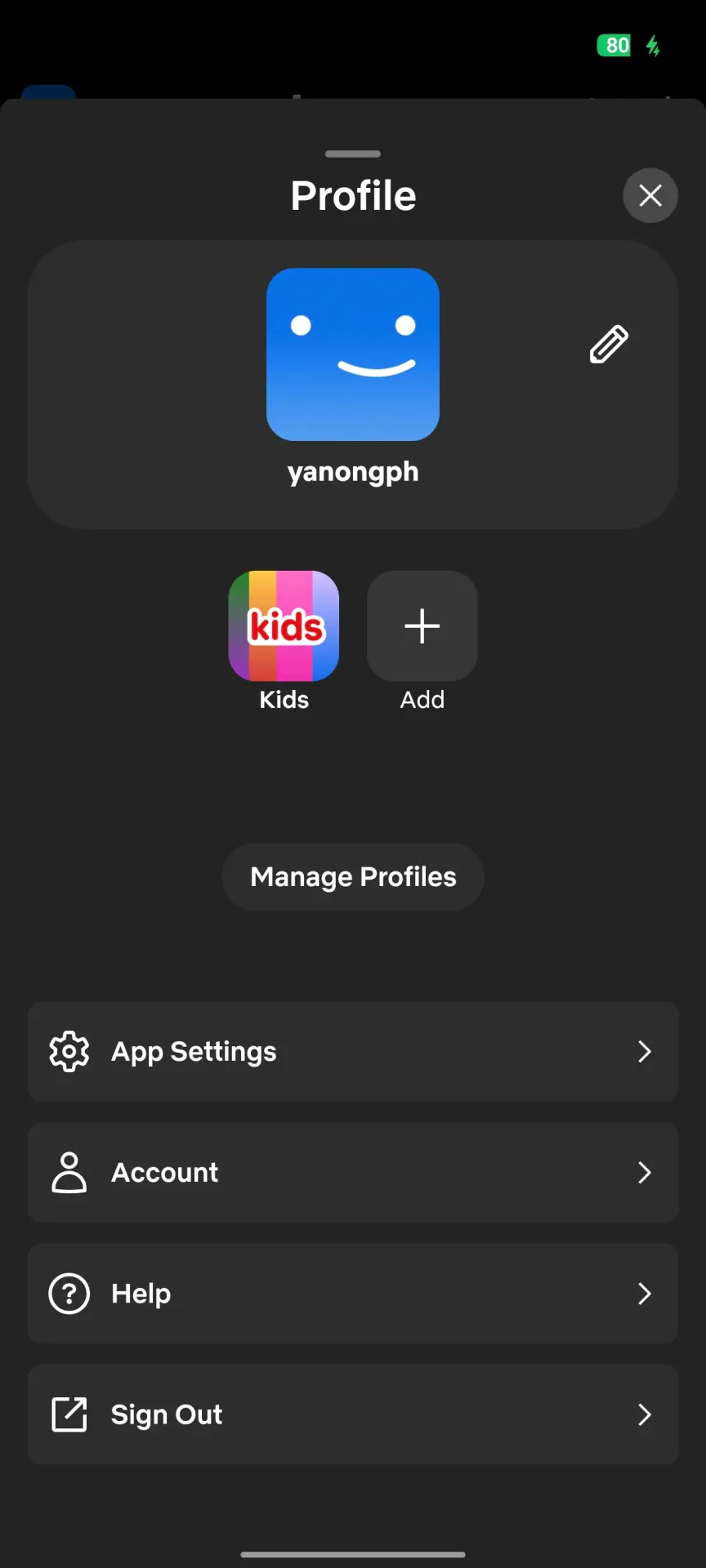Open App Settings
This screenshot has width=706, height=1568.
353,1052
